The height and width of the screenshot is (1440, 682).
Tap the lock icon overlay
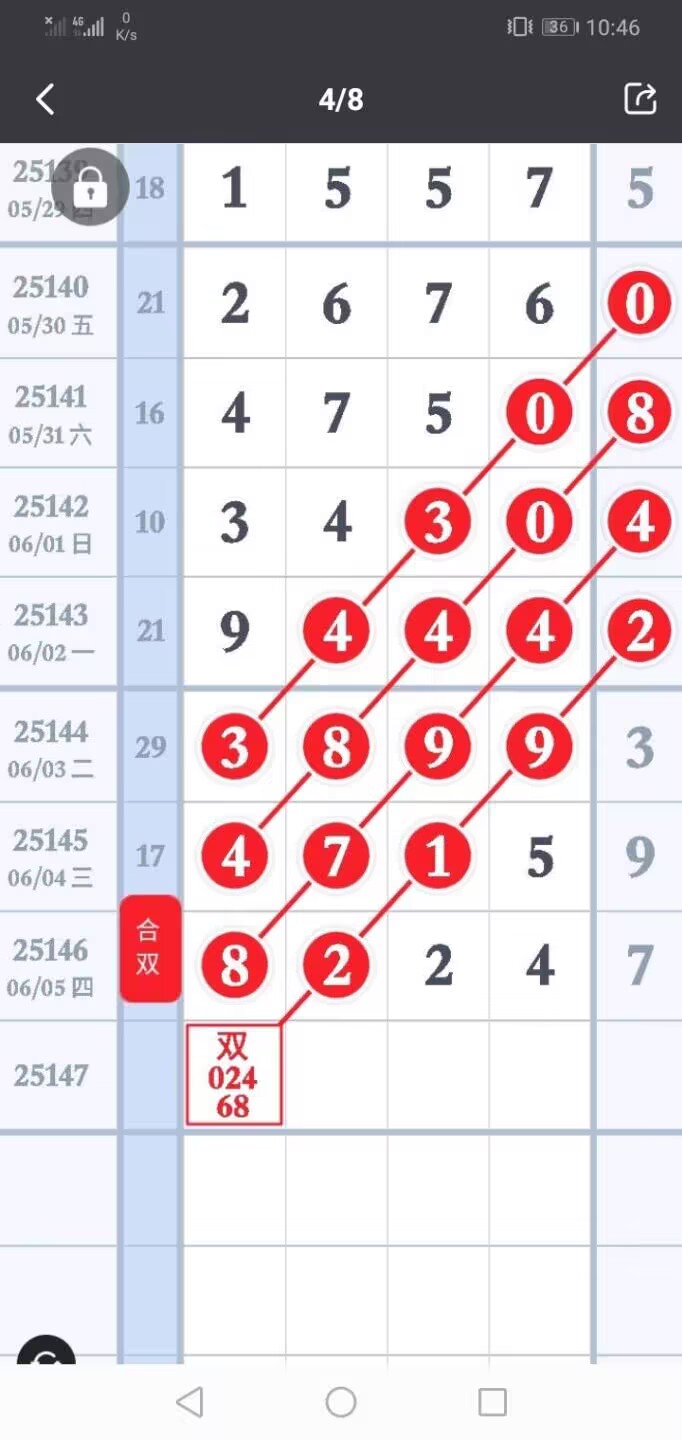(x=91, y=186)
